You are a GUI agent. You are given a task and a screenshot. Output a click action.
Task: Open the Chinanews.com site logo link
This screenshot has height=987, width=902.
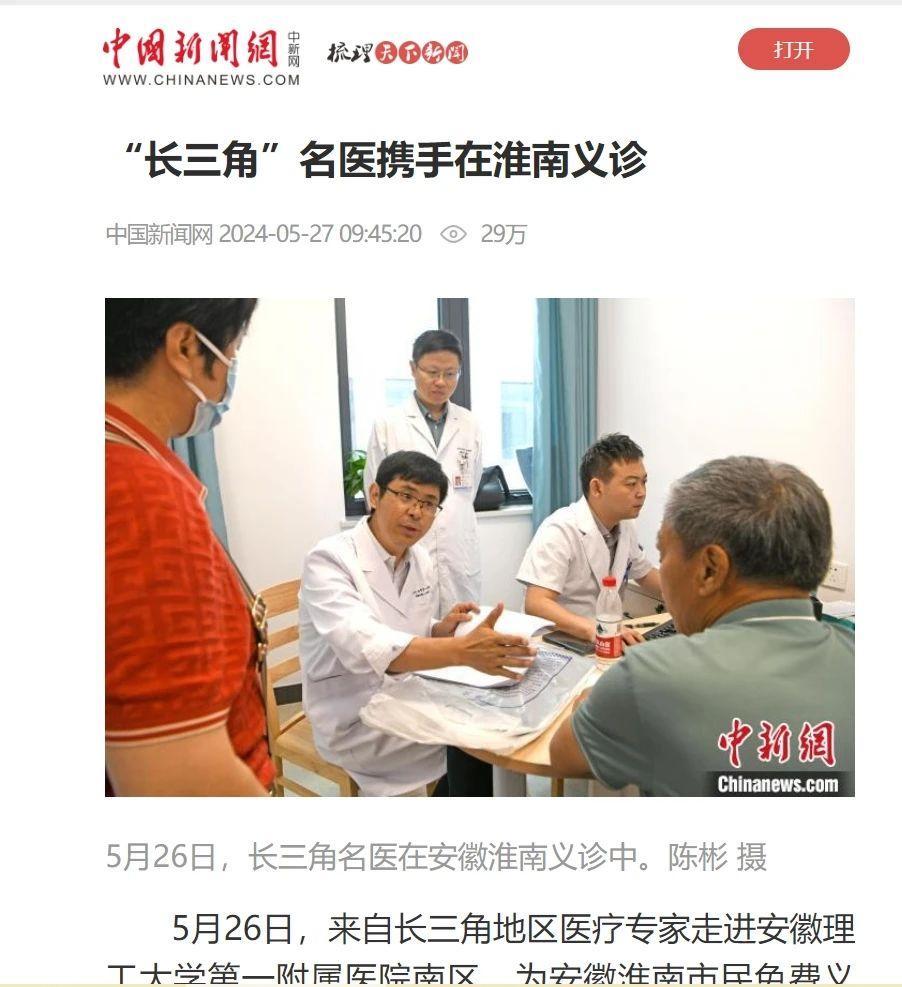click(x=201, y=57)
